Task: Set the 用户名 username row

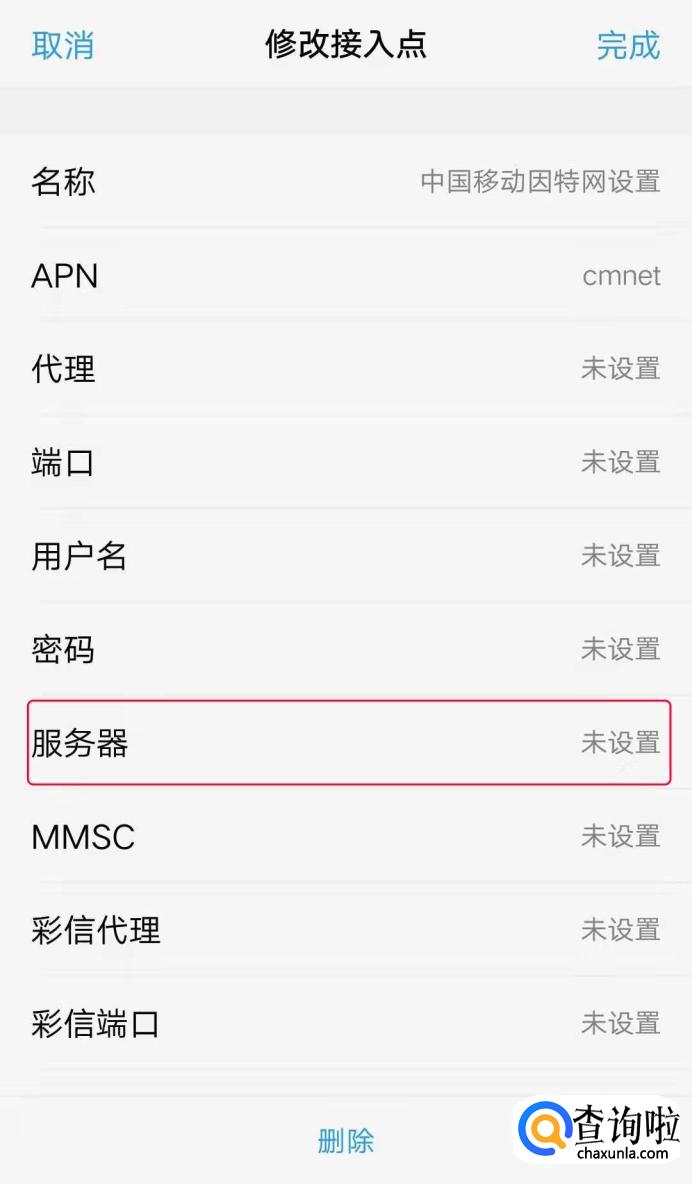Action: click(x=346, y=556)
